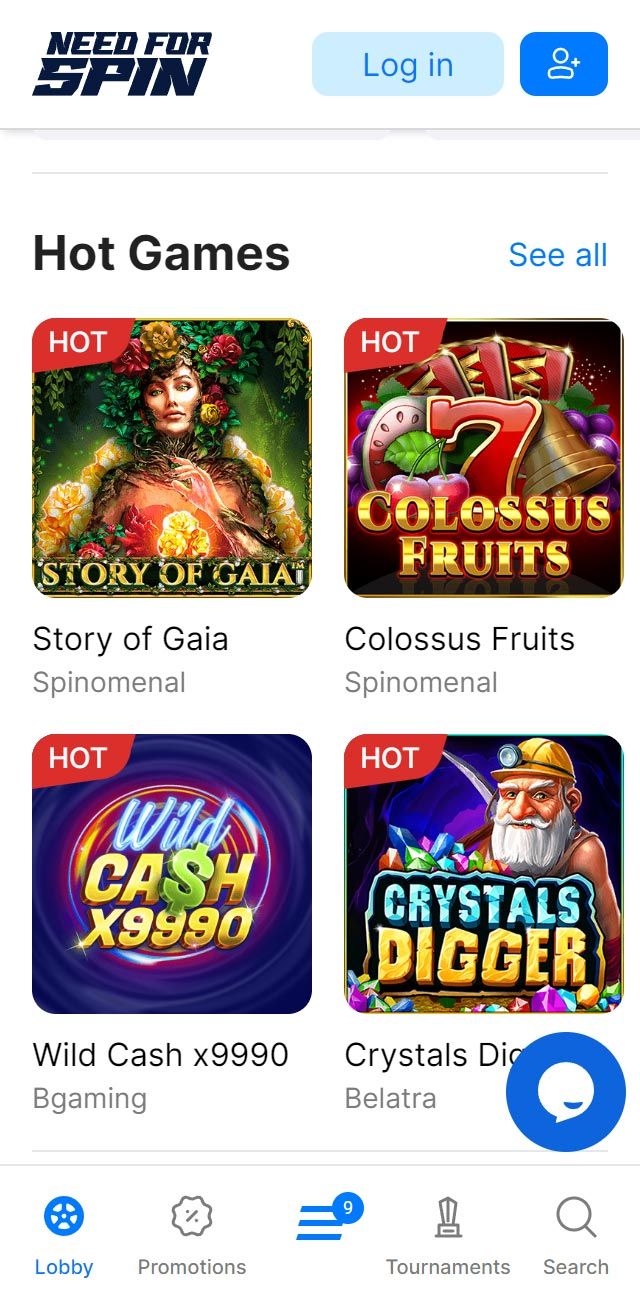640x1316 pixels.
Task: Launch Colossus Fruits slot
Action: [483, 457]
